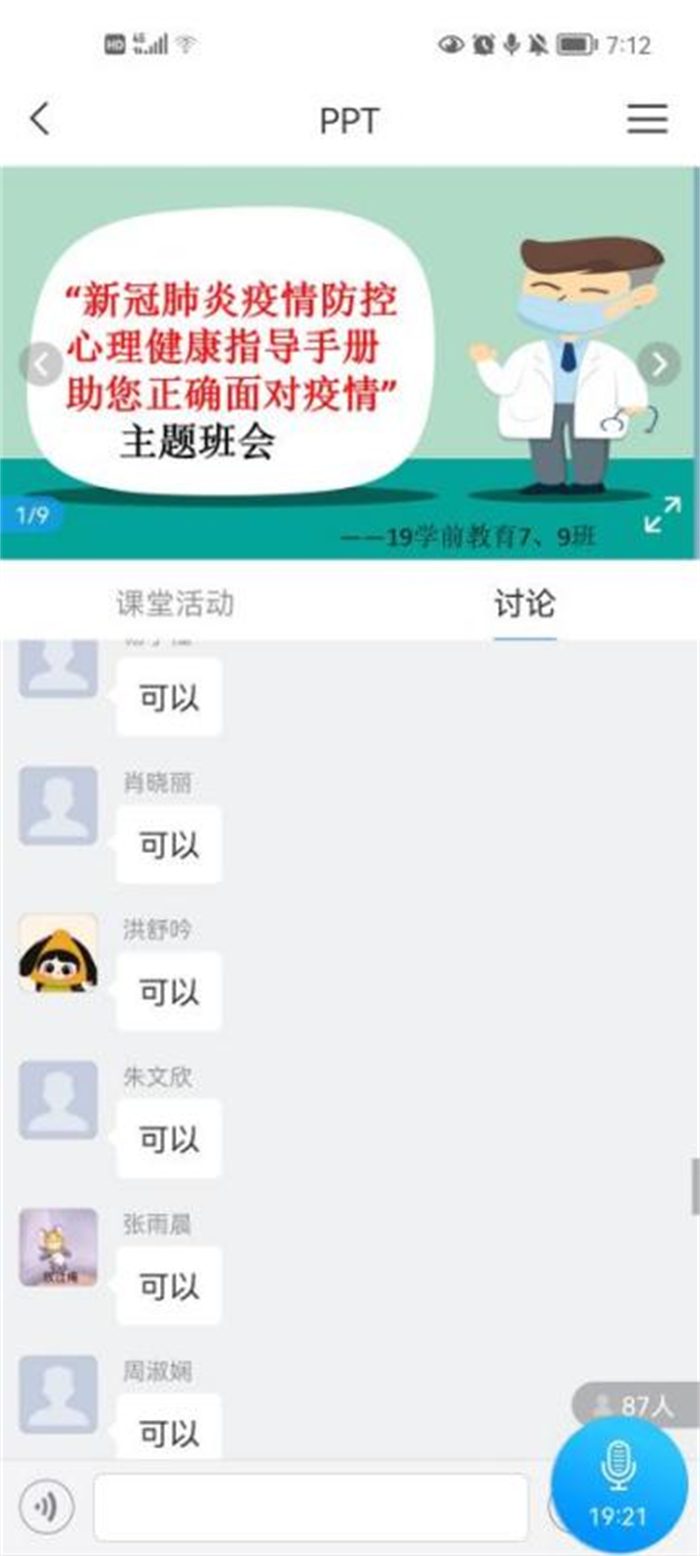Show the previous PPT slide
The height and width of the screenshot is (1556, 700).
(x=41, y=365)
